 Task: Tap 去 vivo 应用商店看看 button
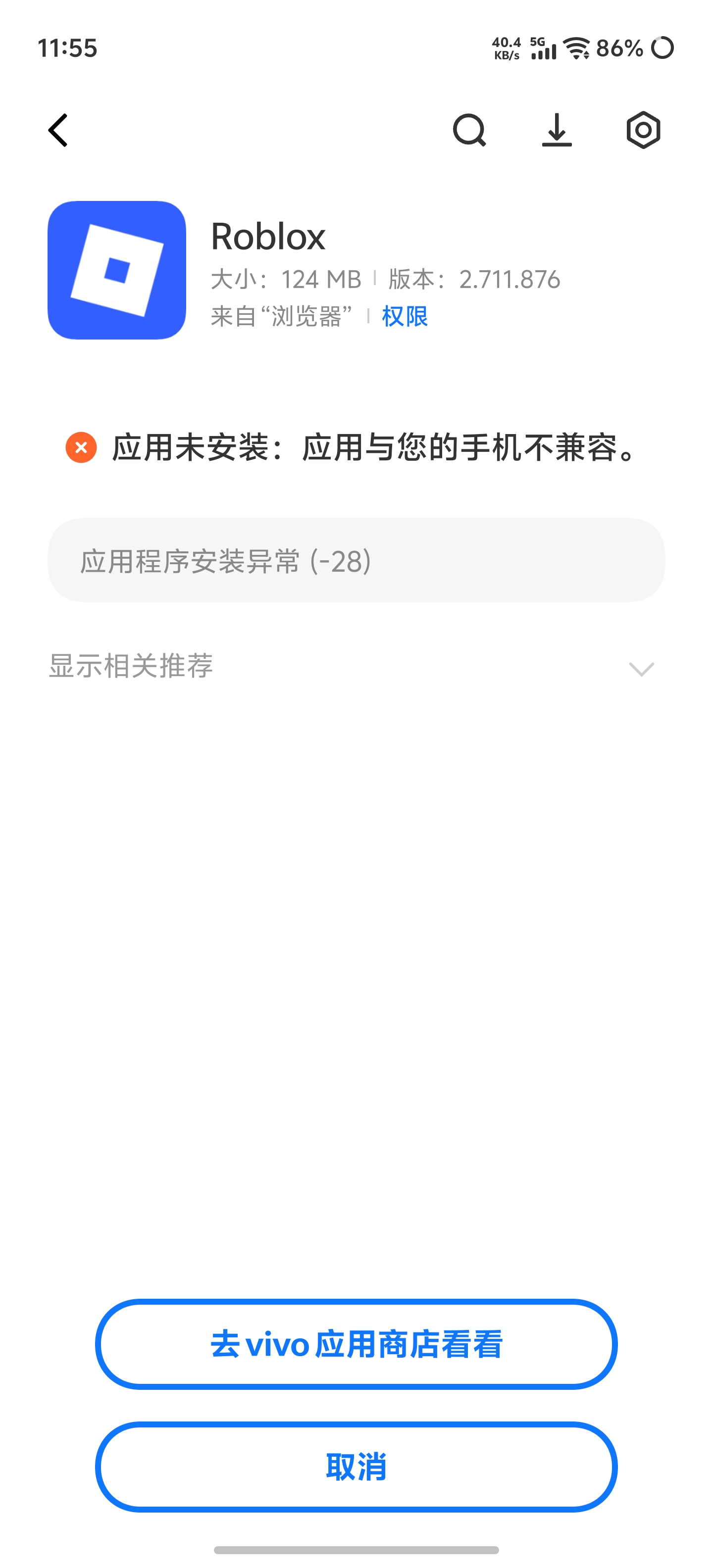click(356, 1345)
